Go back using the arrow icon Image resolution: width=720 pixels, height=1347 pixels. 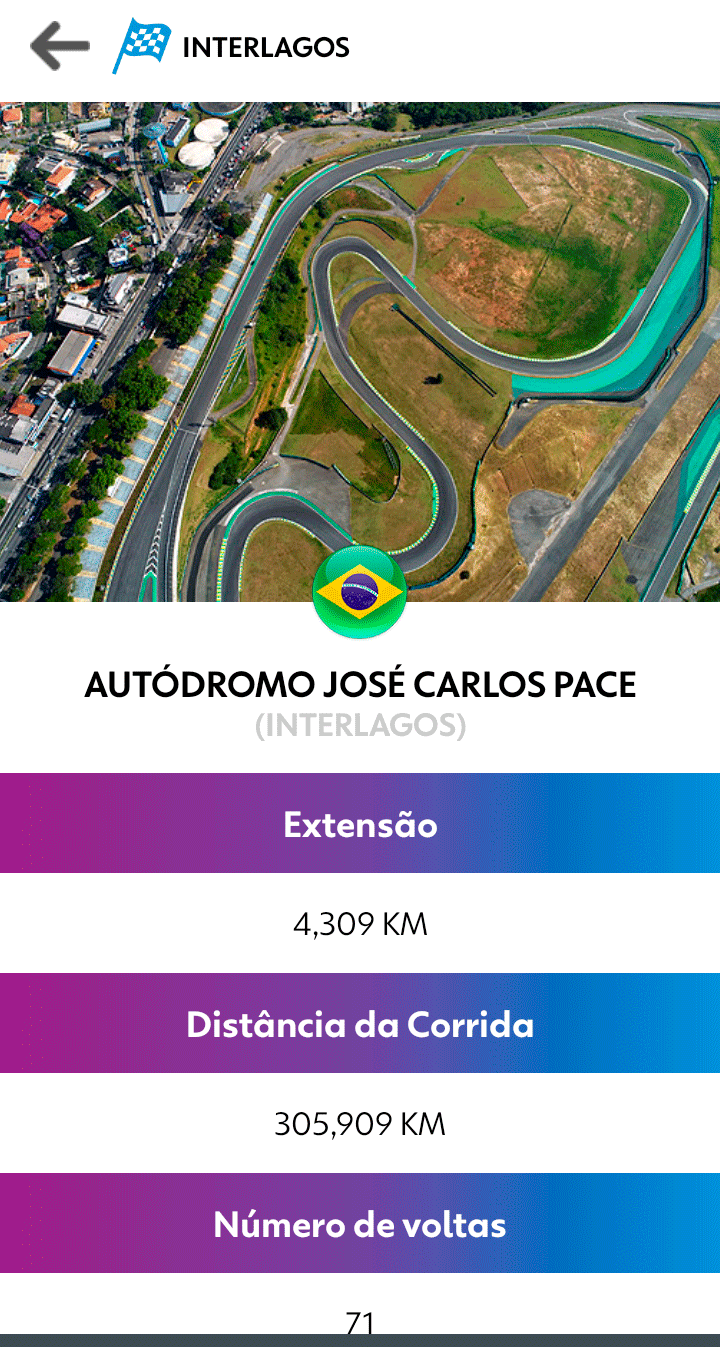click(x=60, y=47)
